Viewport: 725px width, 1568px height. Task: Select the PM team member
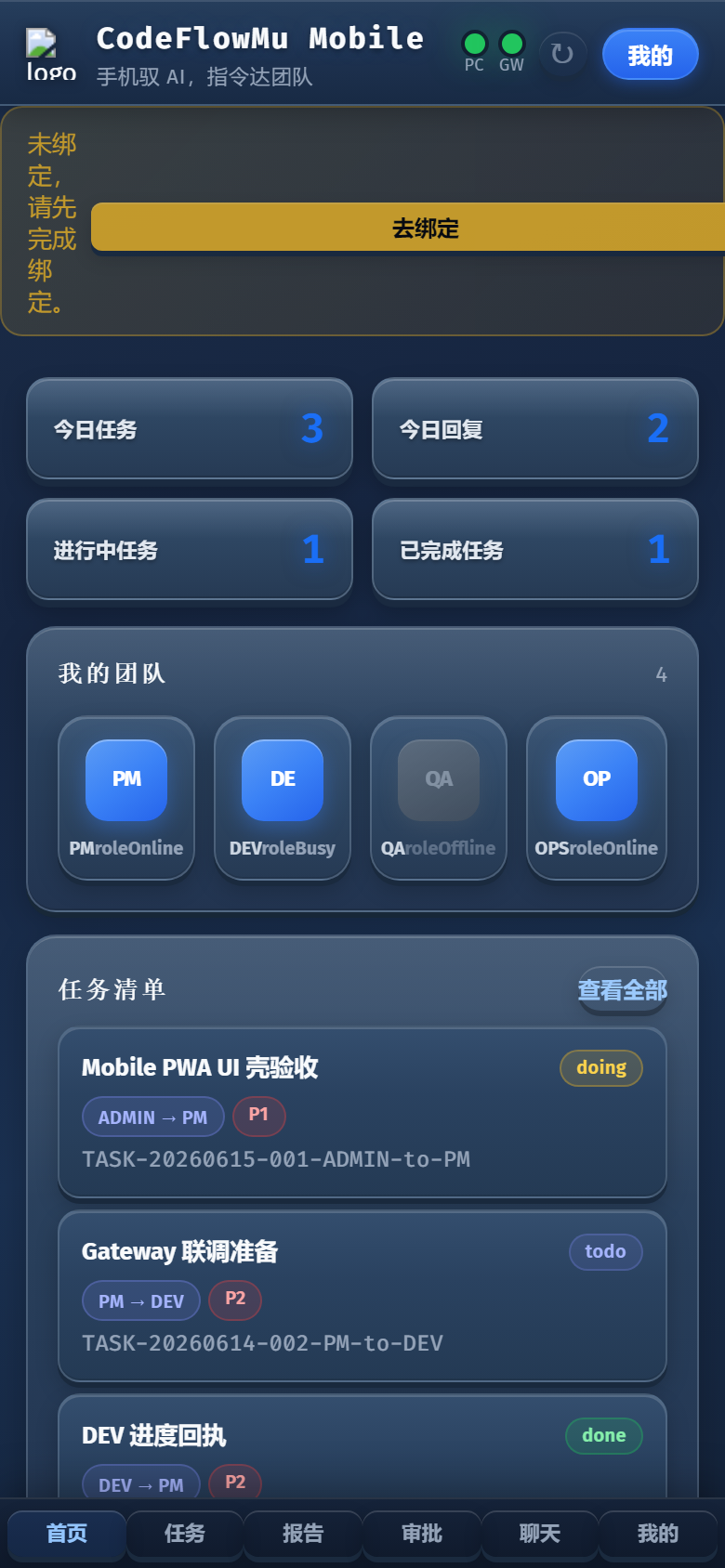coord(126,798)
